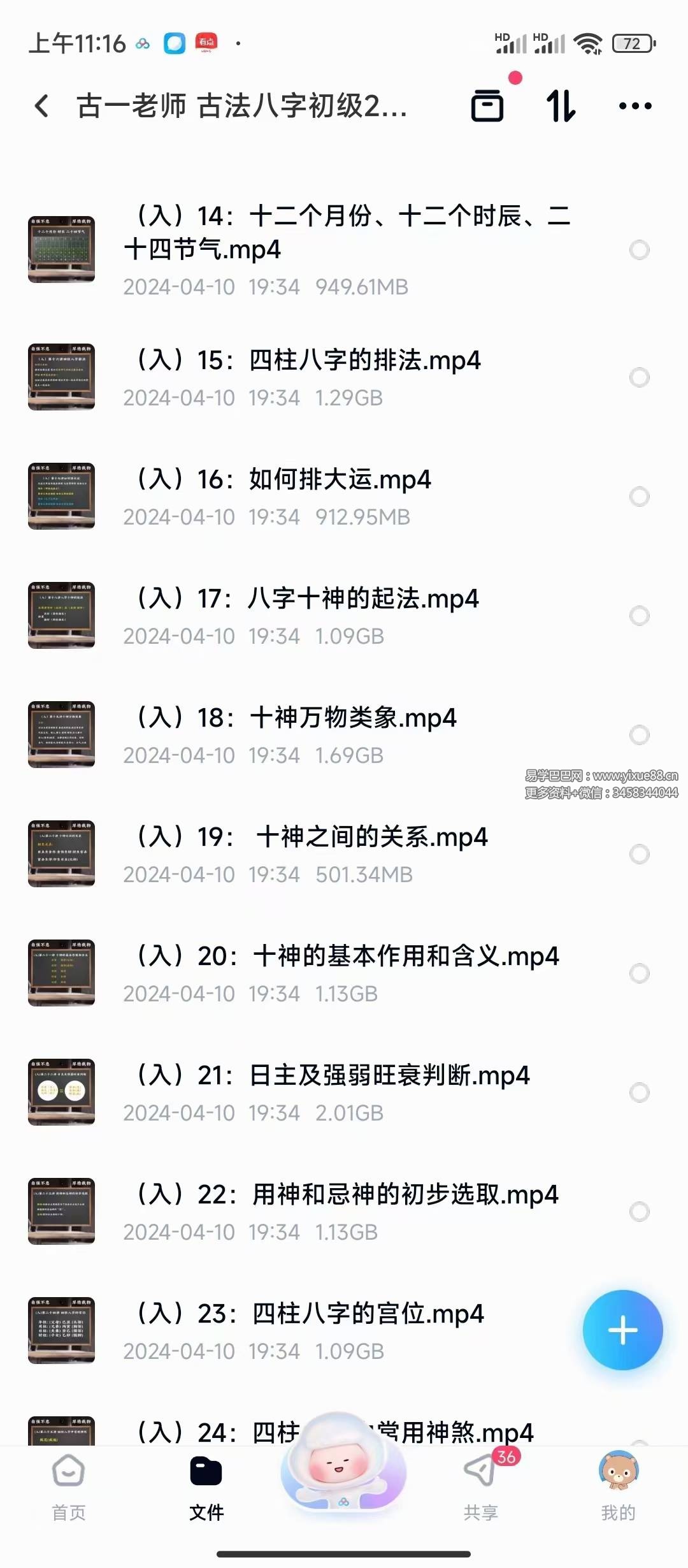Mark the checkbox for 14: 十二个月份 video
Viewport: 688px width, 1568px height.
pos(640,250)
